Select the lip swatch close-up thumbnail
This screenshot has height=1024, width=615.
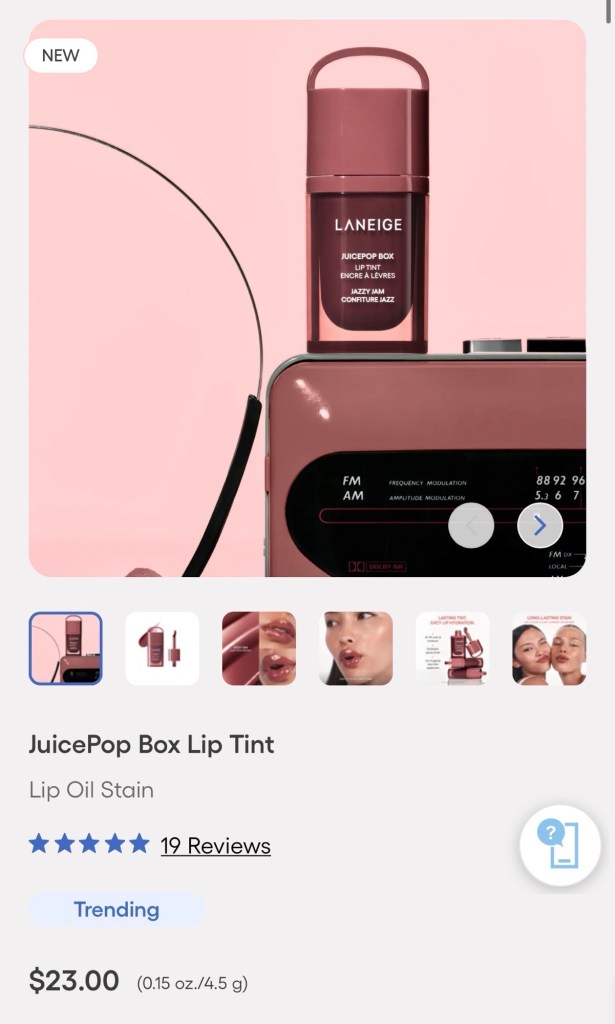[x=259, y=648]
